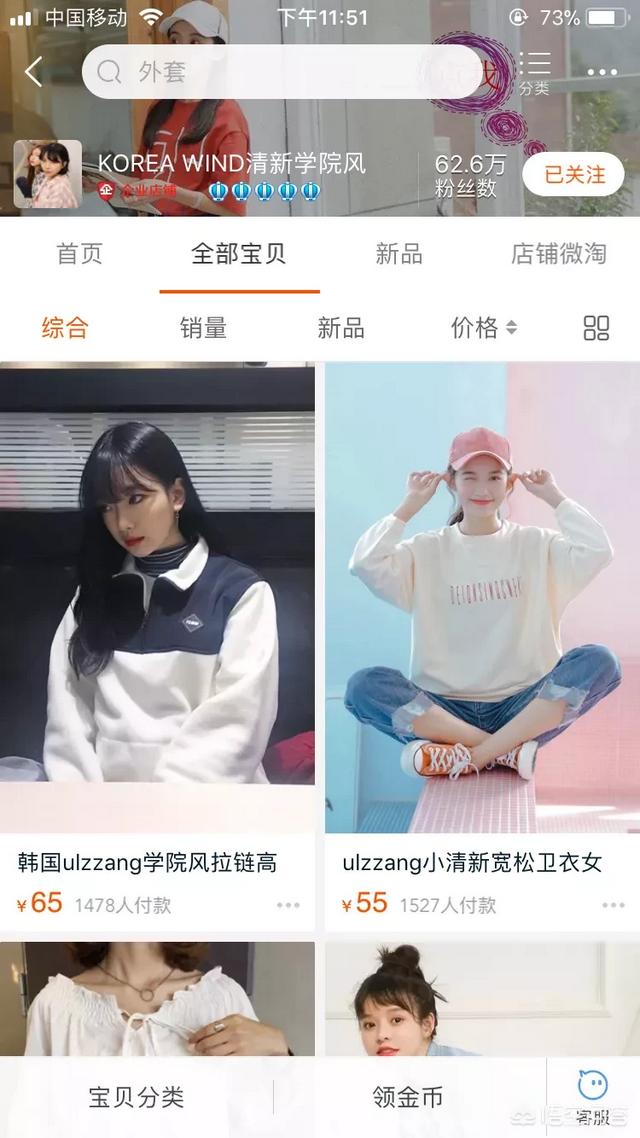Tap 领金币 to collect coins

408,1097
